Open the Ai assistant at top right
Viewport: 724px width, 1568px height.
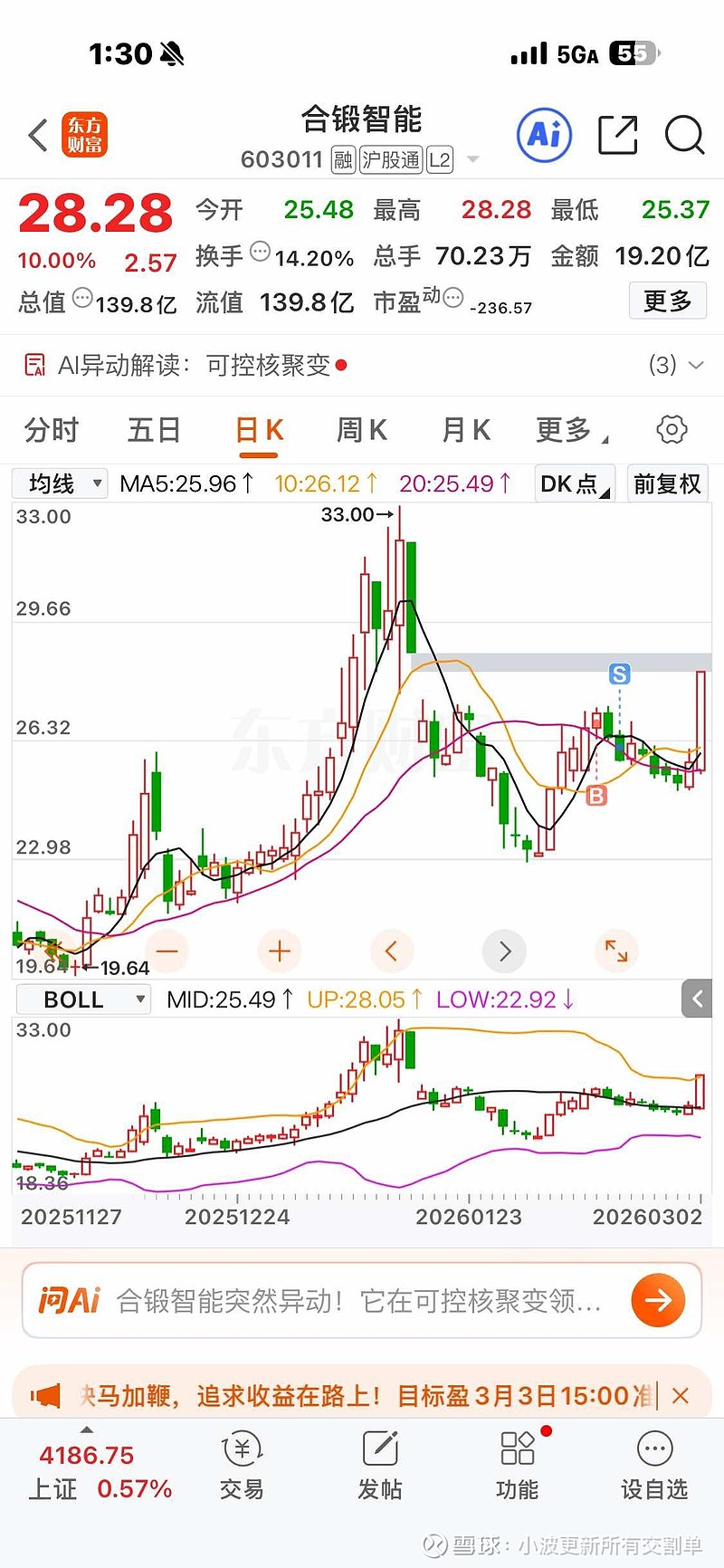544,134
